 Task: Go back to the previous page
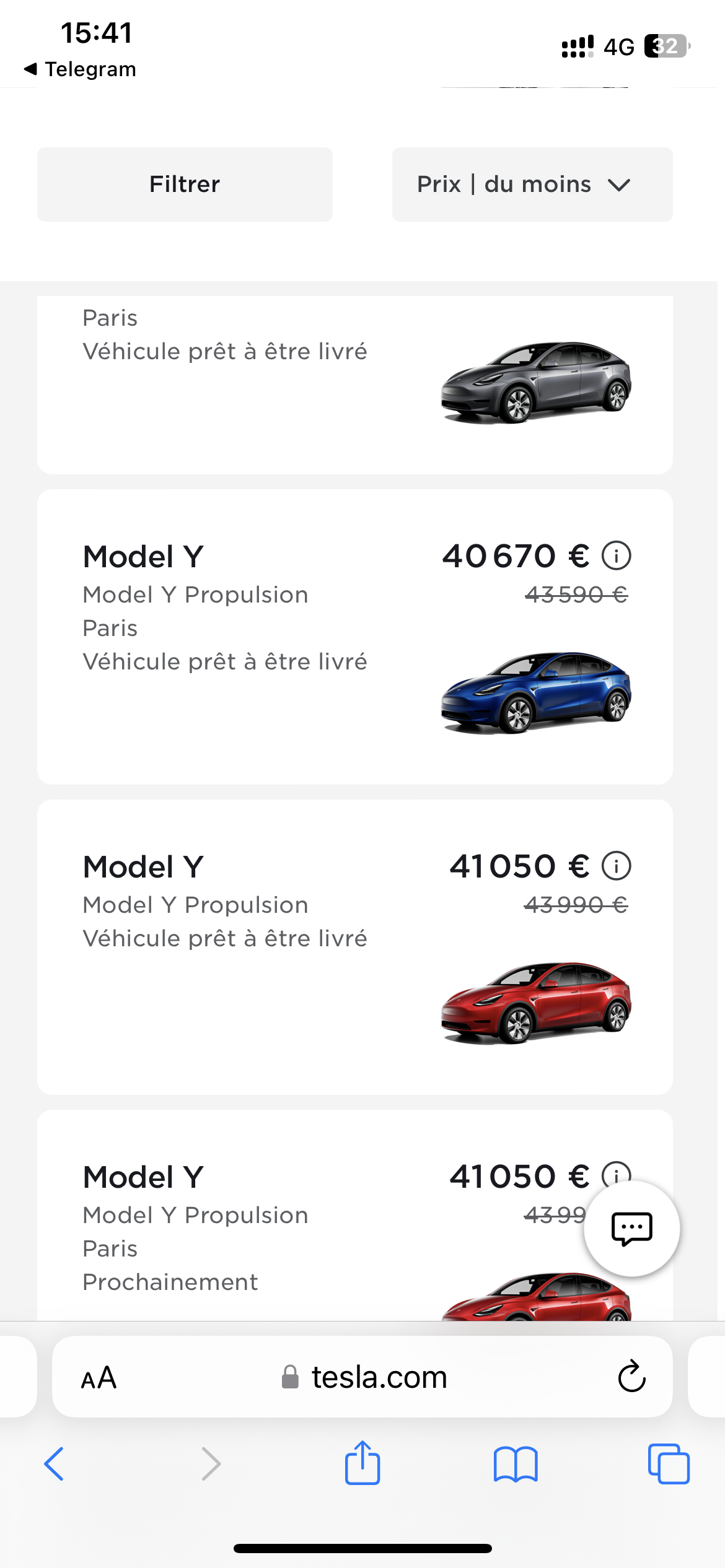point(55,1464)
